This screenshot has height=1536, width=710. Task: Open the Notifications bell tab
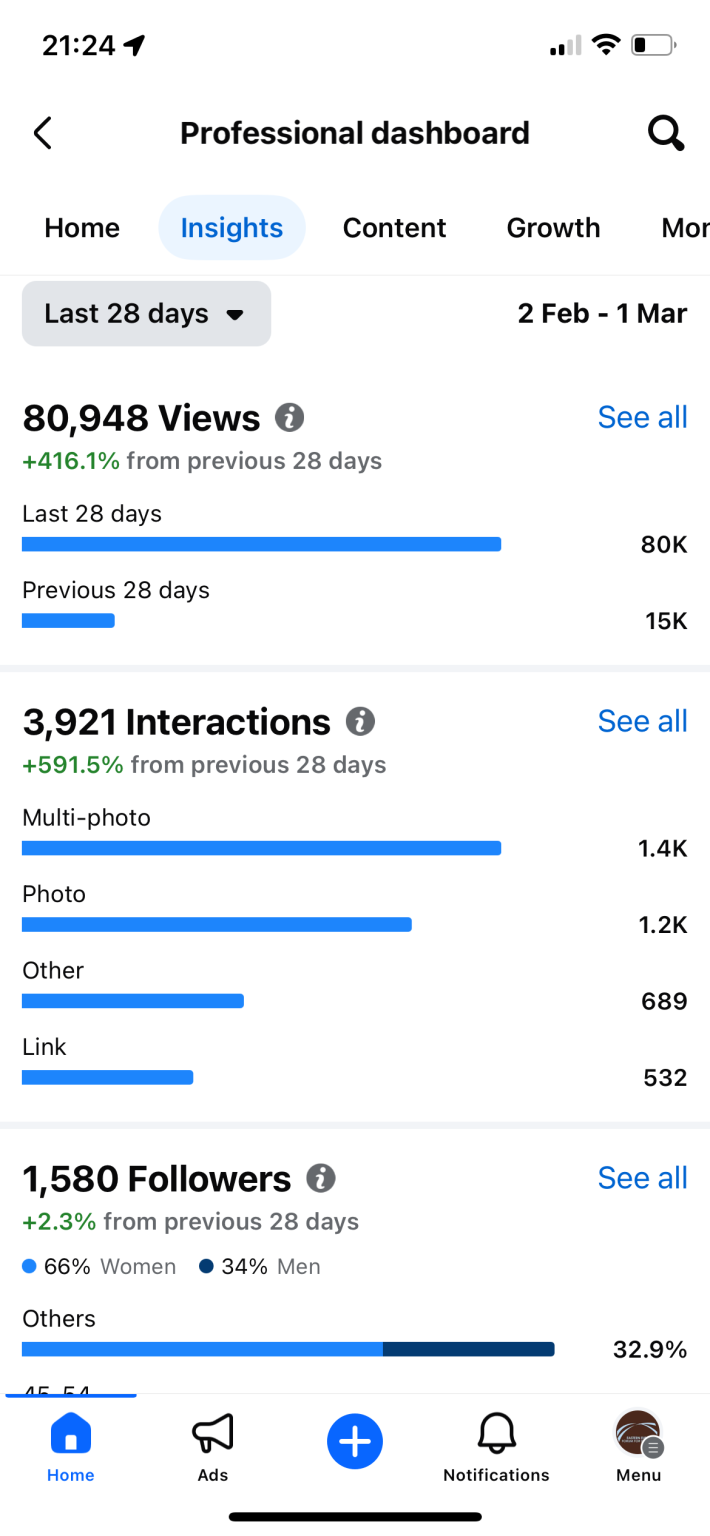pyautogui.click(x=496, y=1447)
